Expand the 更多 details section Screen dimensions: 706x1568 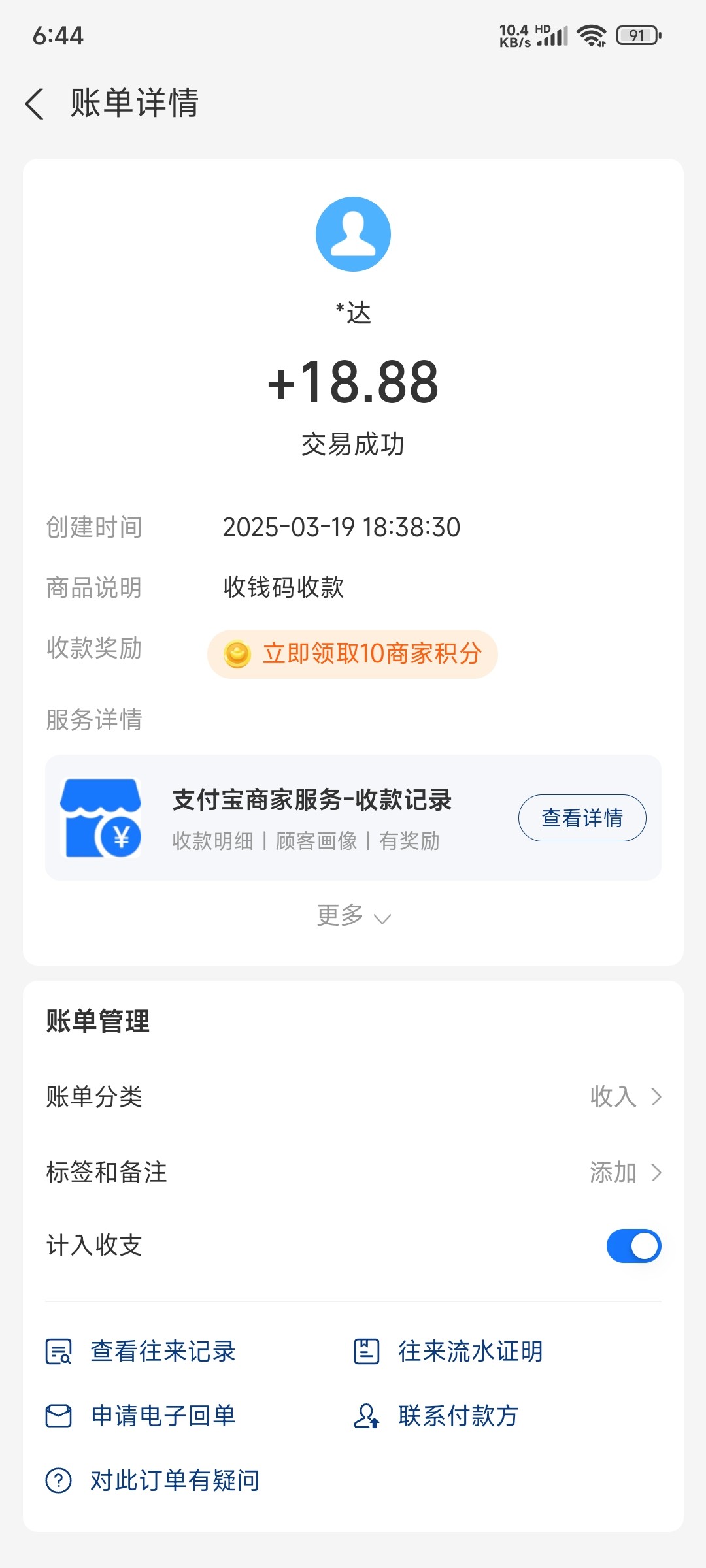coord(354,916)
